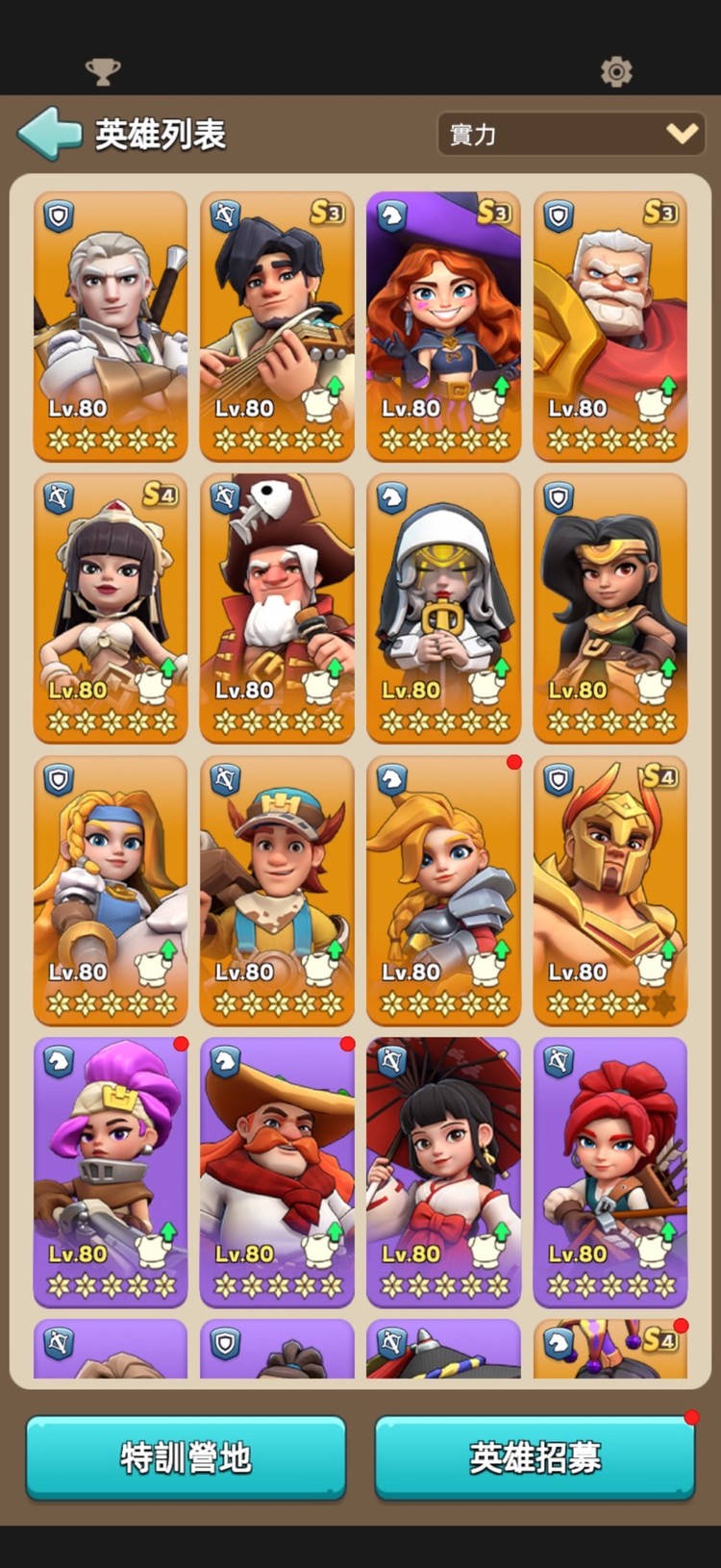Open the trophy icon
This screenshot has height=1568, width=721.
click(103, 72)
